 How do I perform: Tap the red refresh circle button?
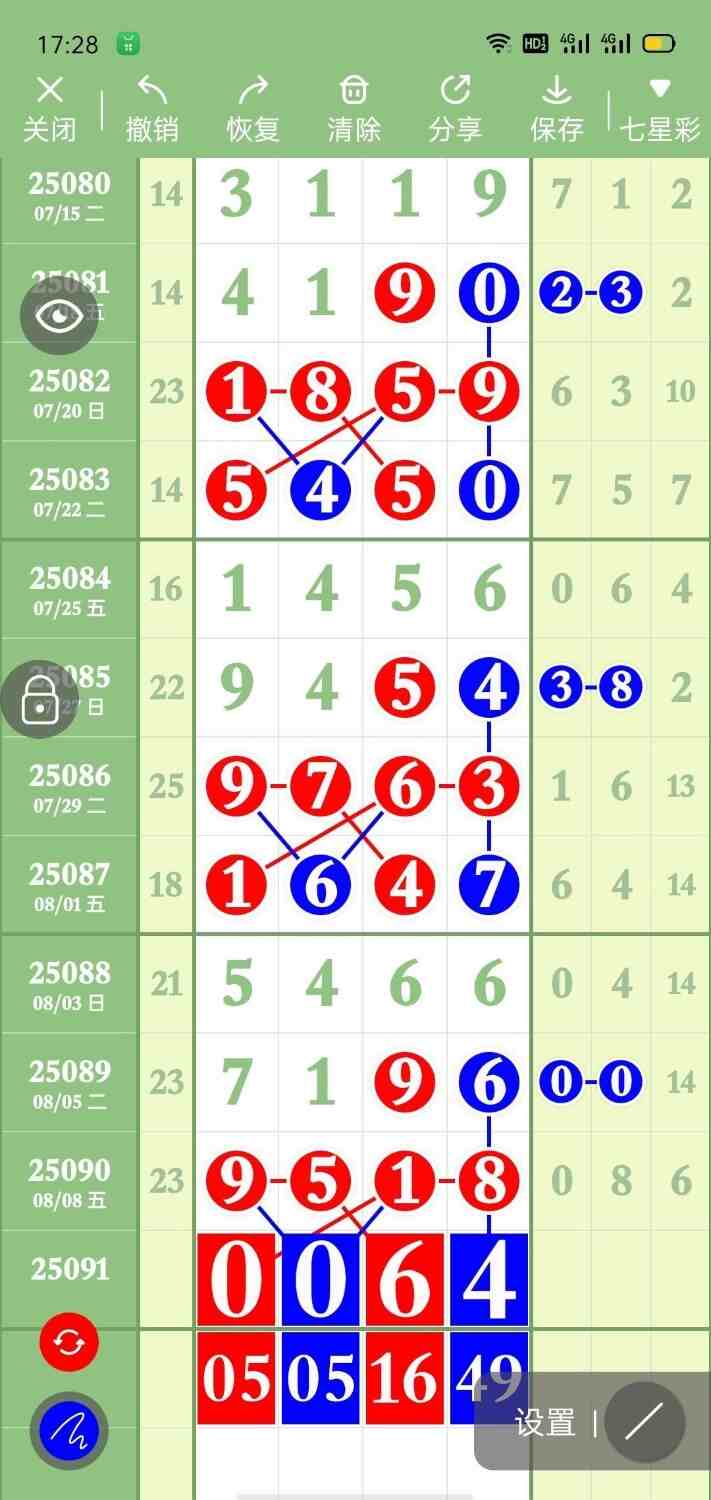69,1341
